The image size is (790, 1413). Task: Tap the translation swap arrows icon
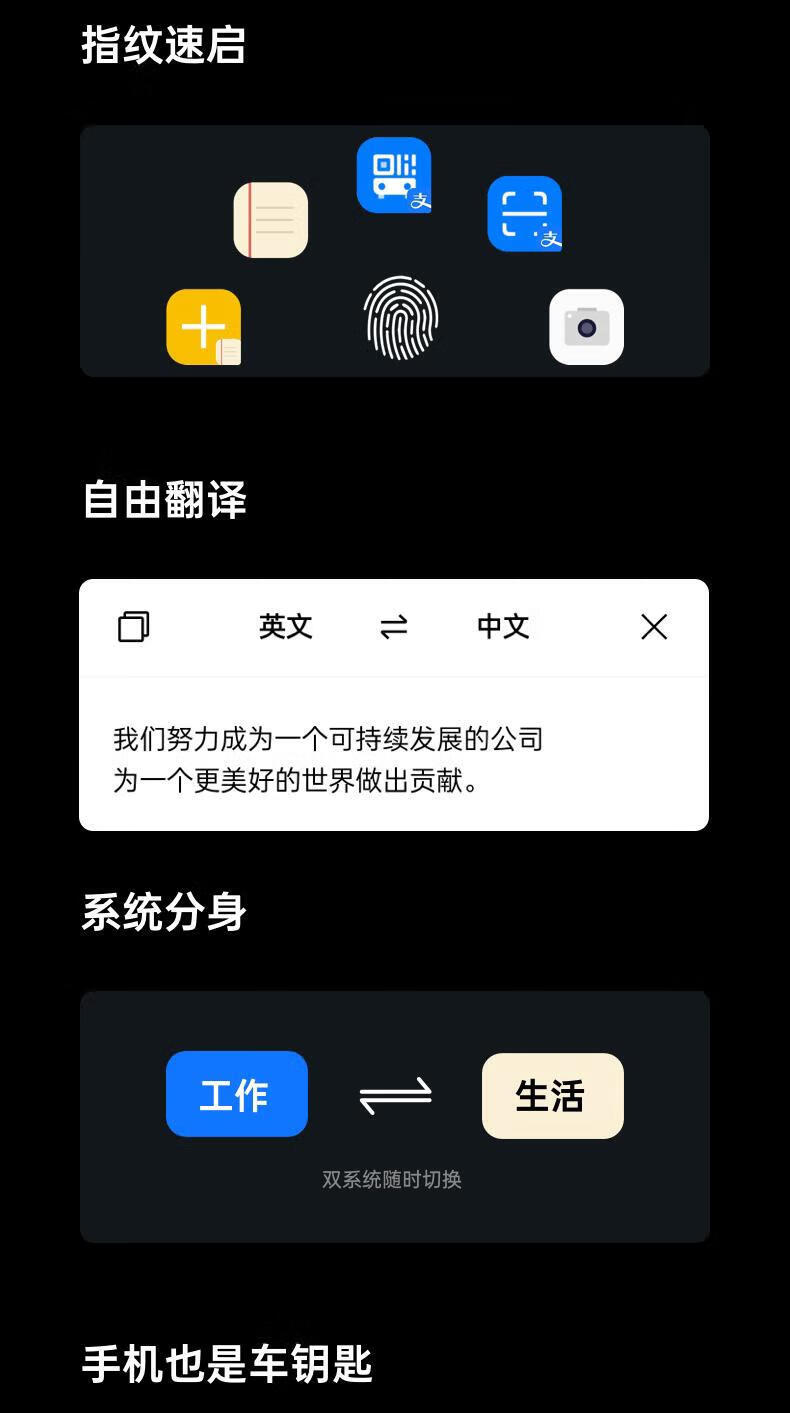pos(394,627)
